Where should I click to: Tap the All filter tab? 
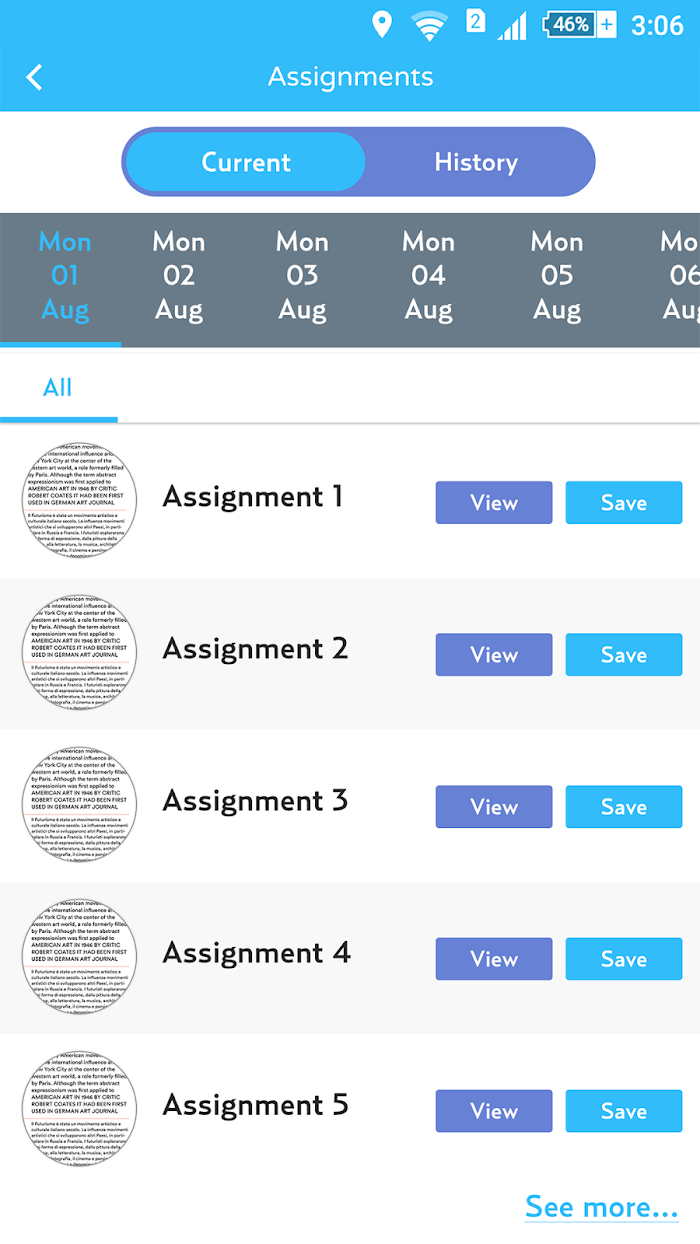pos(58,388)
